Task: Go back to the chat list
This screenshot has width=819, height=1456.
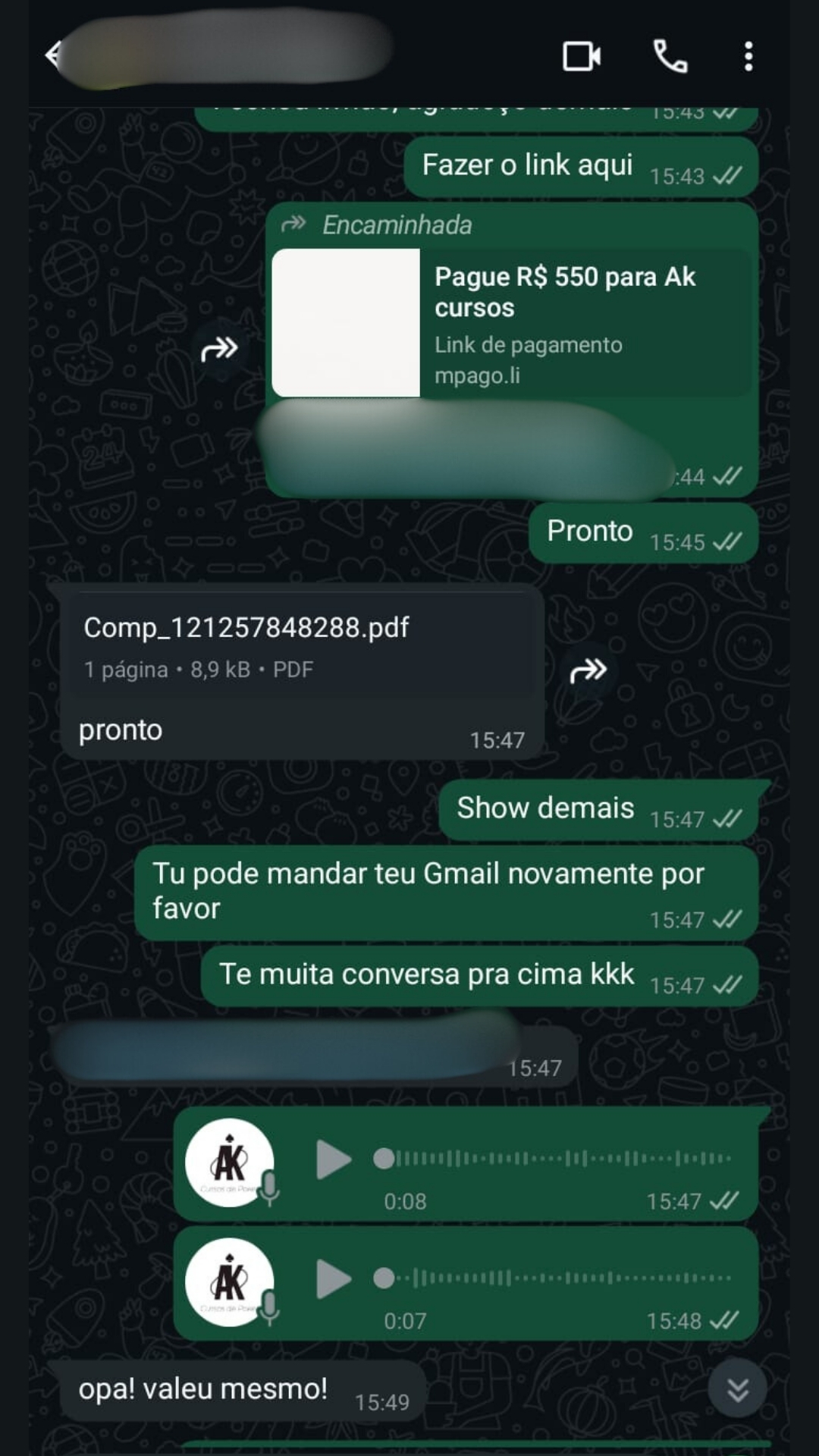Action: (x=52, y=55)
